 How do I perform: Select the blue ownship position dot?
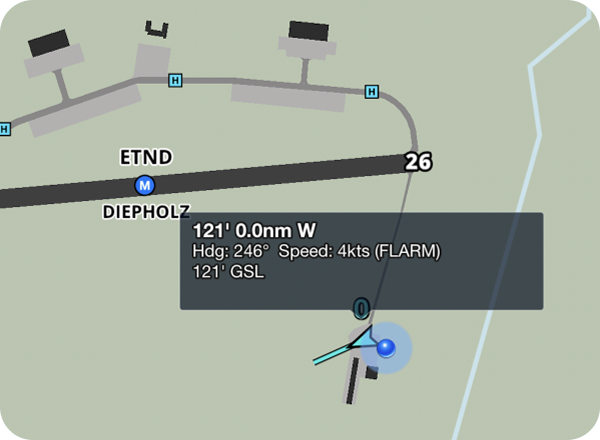pos(387,347)
